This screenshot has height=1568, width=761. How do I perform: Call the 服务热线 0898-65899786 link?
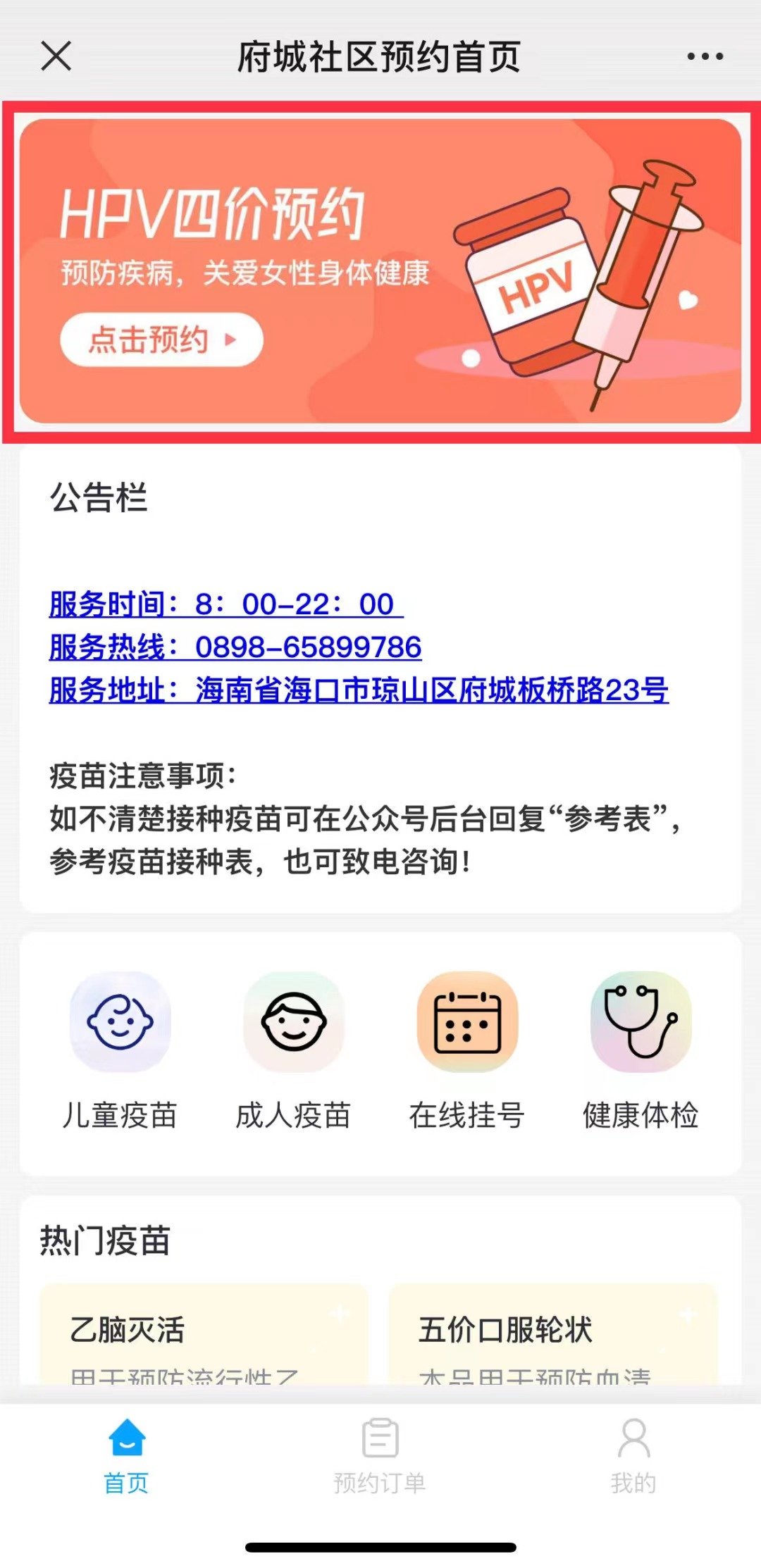pyautogui.click(x=235, y=647)
